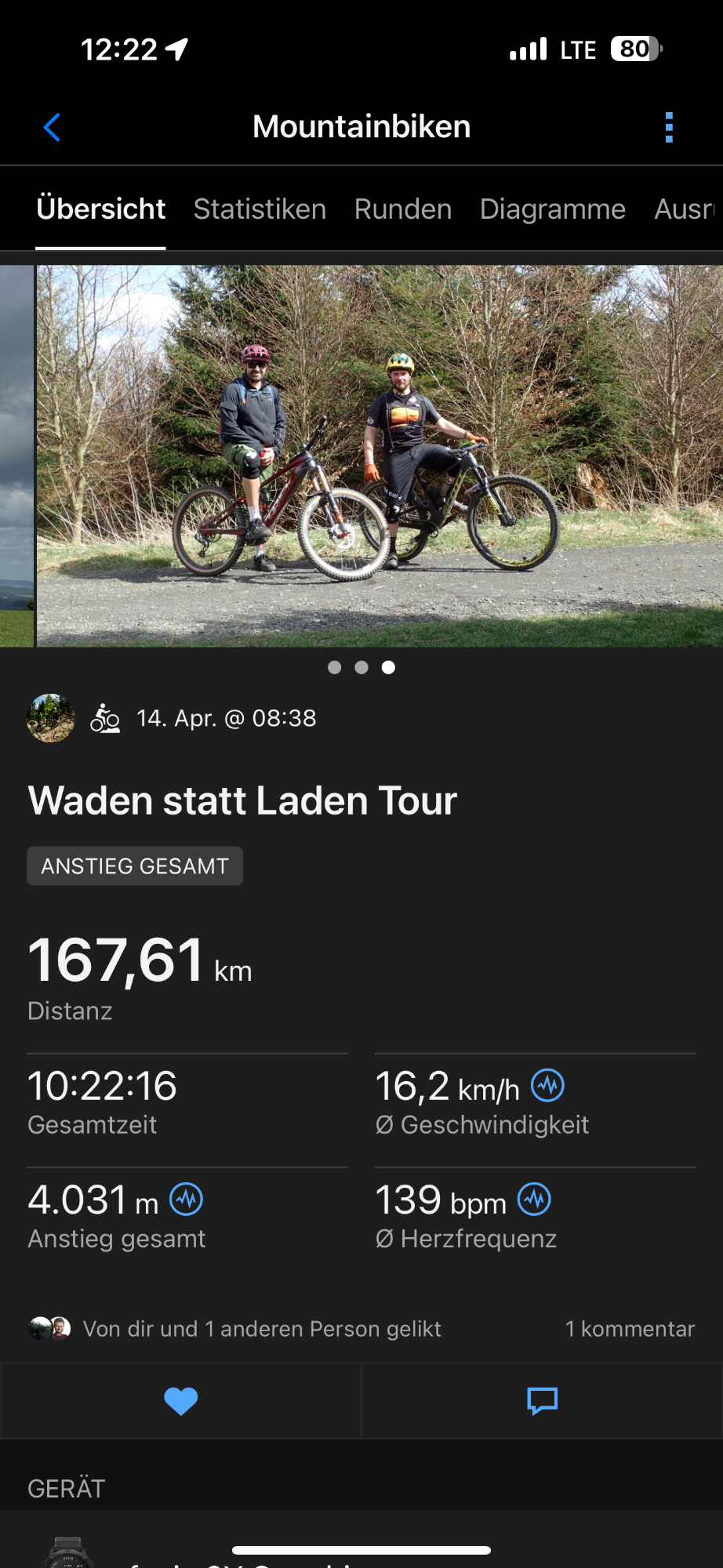Show info for Anstieg gesamt
The image size is (723, 1568).
point(187,1200)
